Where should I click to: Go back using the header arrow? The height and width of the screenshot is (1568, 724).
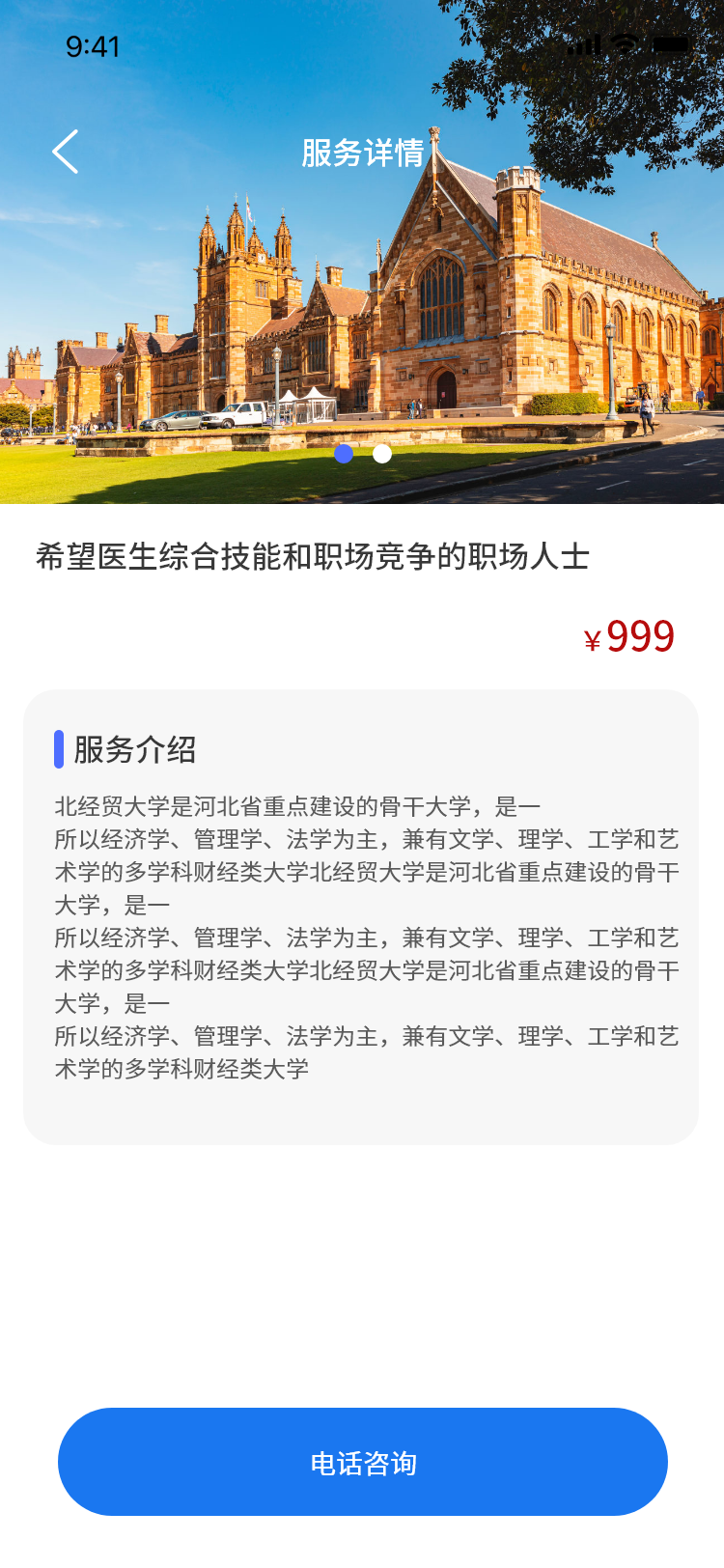pyautogui.click(x=65, y=153)
